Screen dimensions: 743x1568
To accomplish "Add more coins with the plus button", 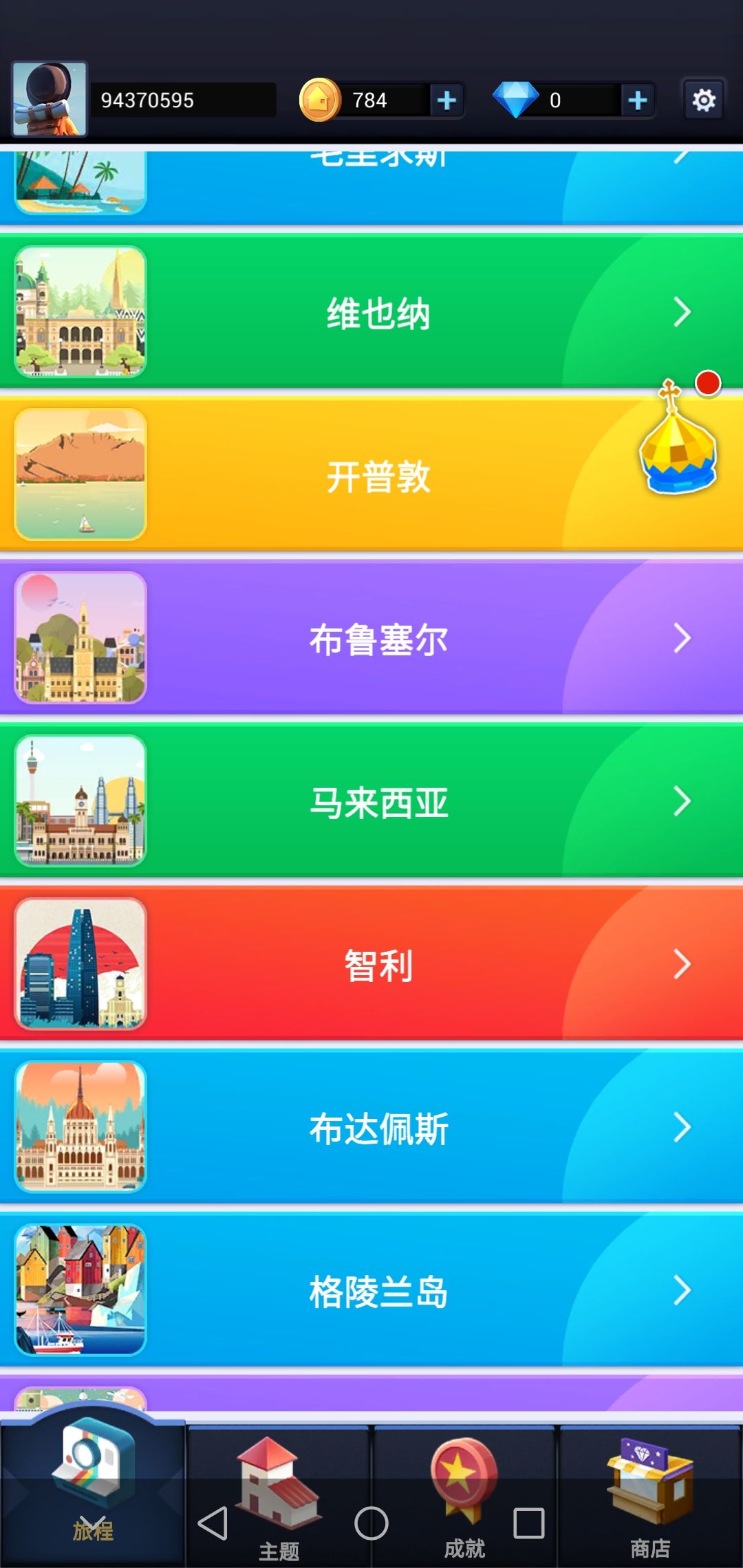I will tap(446, 100).
